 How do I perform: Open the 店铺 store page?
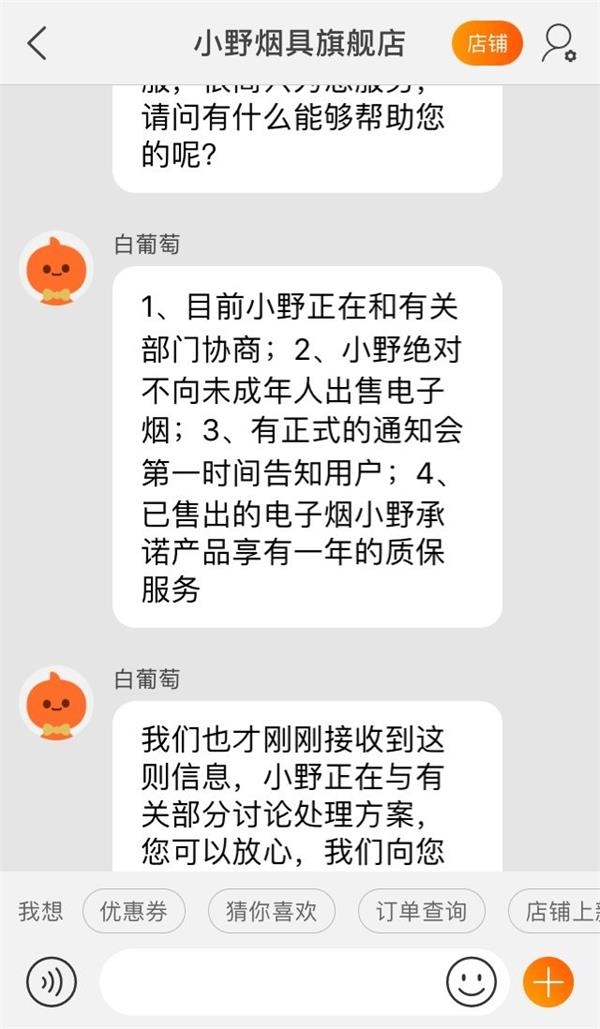pyautogui.click(x=487, y=43)
